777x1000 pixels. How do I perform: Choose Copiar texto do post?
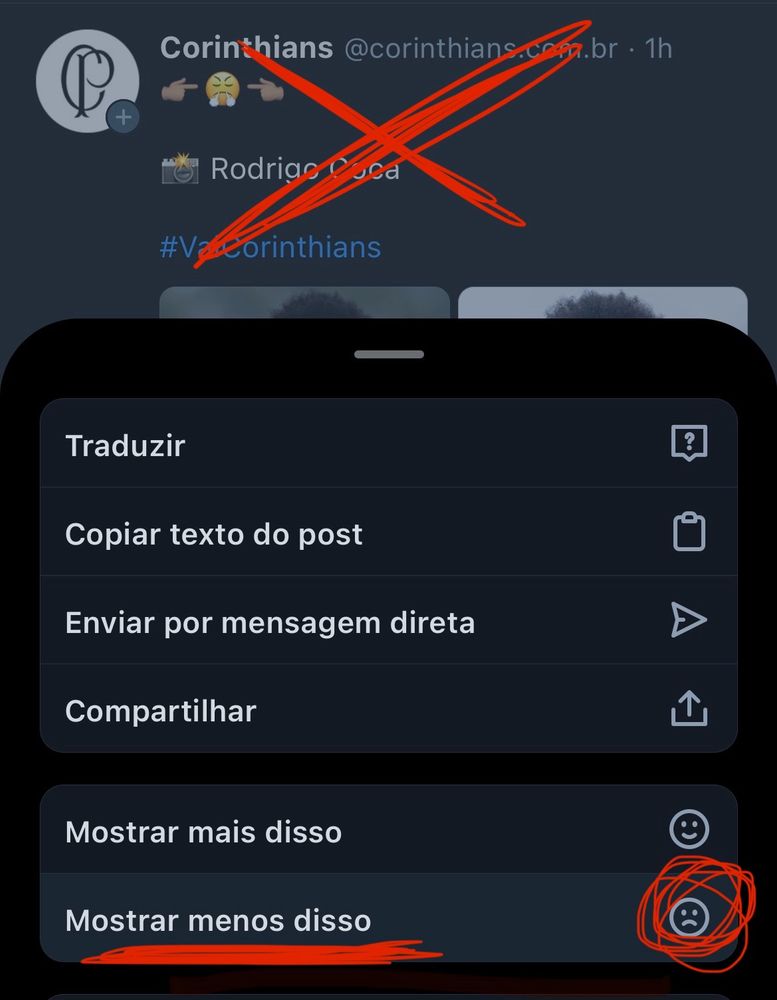[x=213, y=533]
